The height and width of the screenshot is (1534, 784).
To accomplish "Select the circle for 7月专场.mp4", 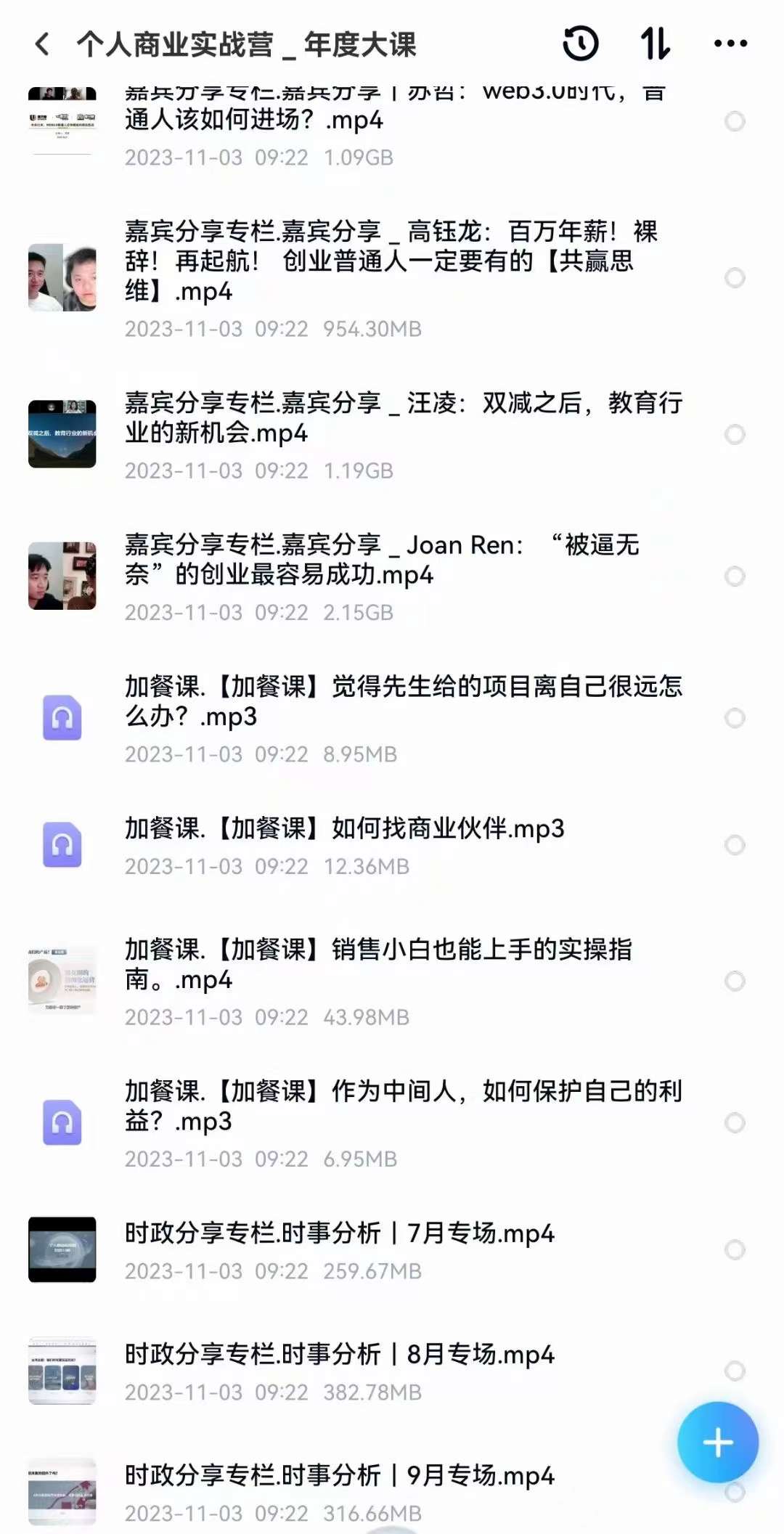I will click(x=735, y=1250).
